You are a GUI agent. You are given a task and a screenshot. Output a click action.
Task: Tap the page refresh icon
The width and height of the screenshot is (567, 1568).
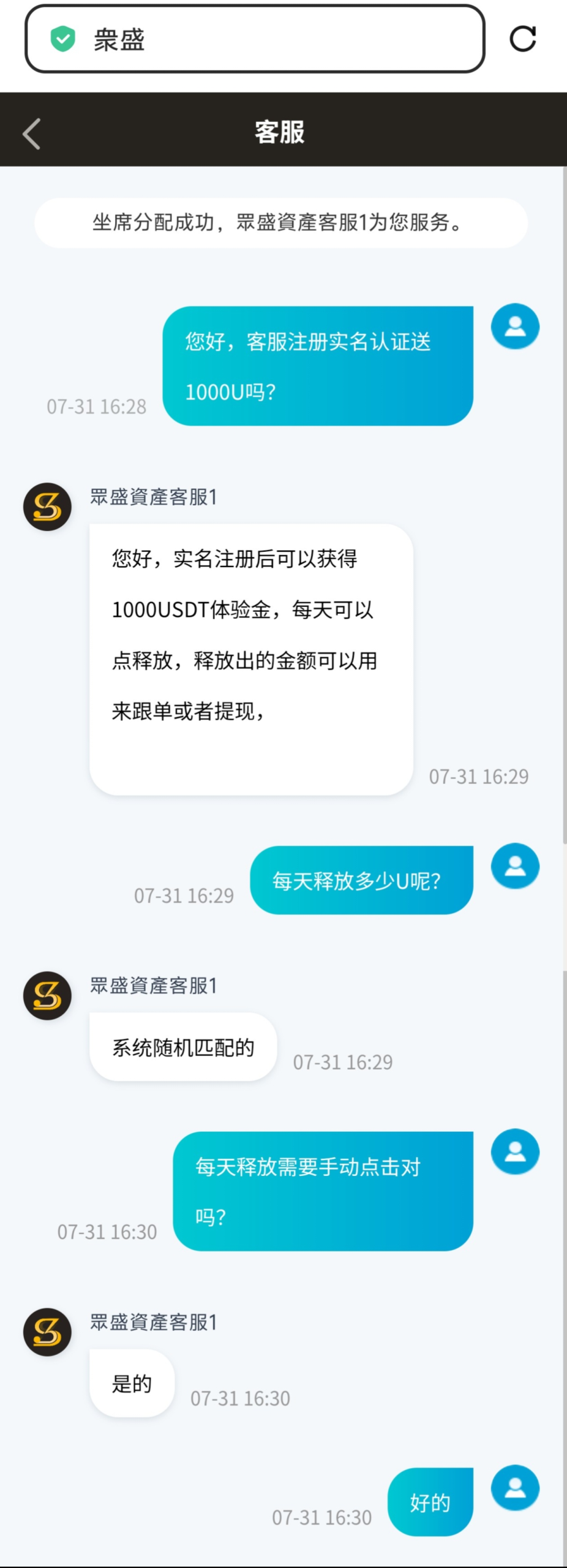coord(524,39)
